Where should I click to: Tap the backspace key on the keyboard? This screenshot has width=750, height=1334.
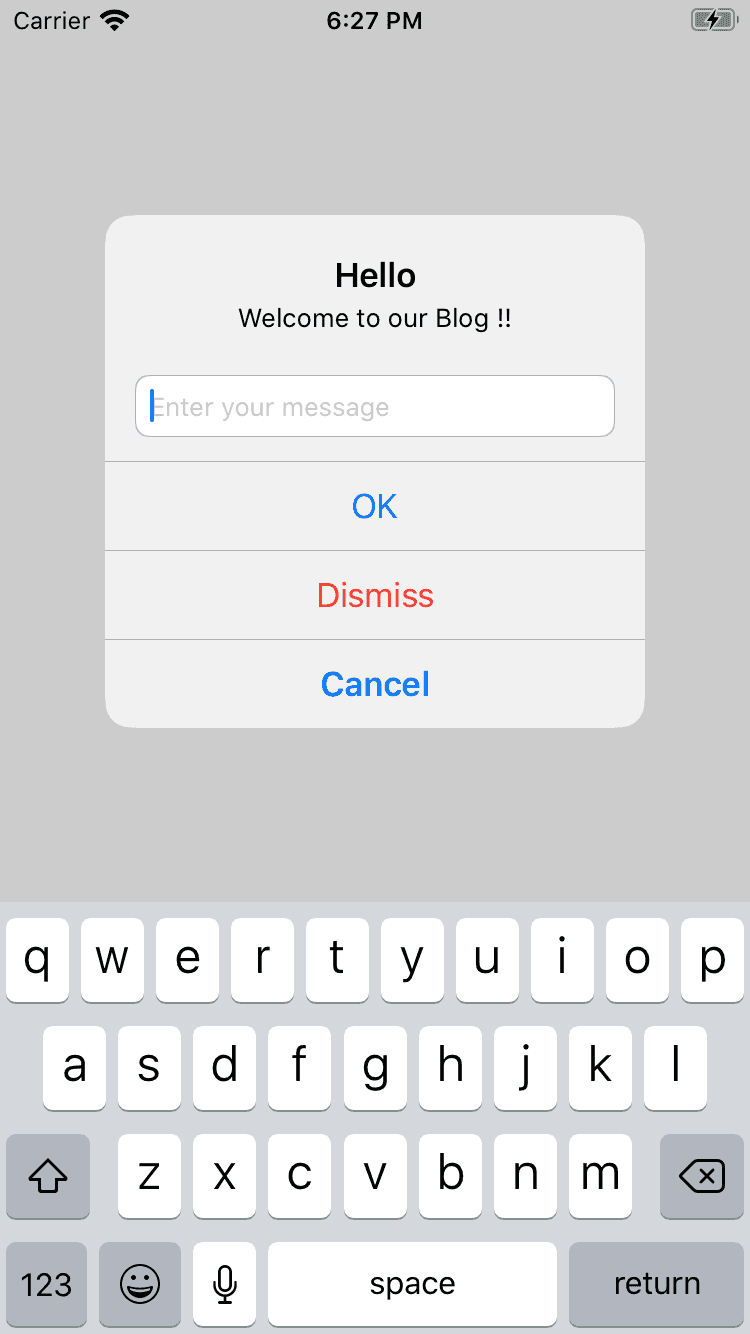[x=701, y=1176]
